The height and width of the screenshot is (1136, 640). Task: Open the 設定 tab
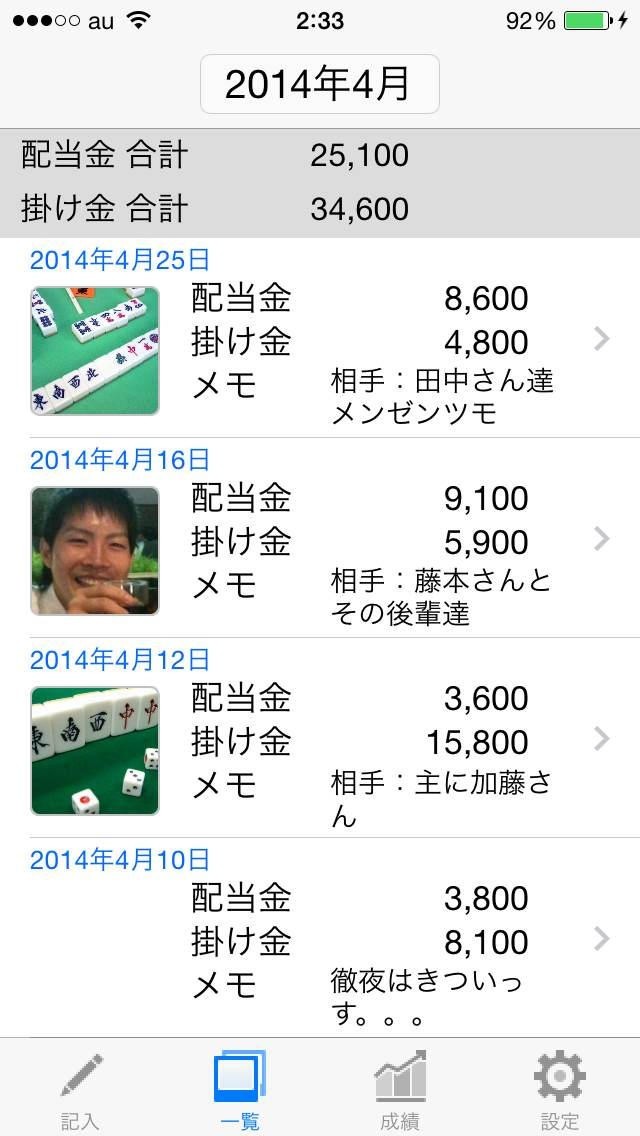coord(560,1088)
